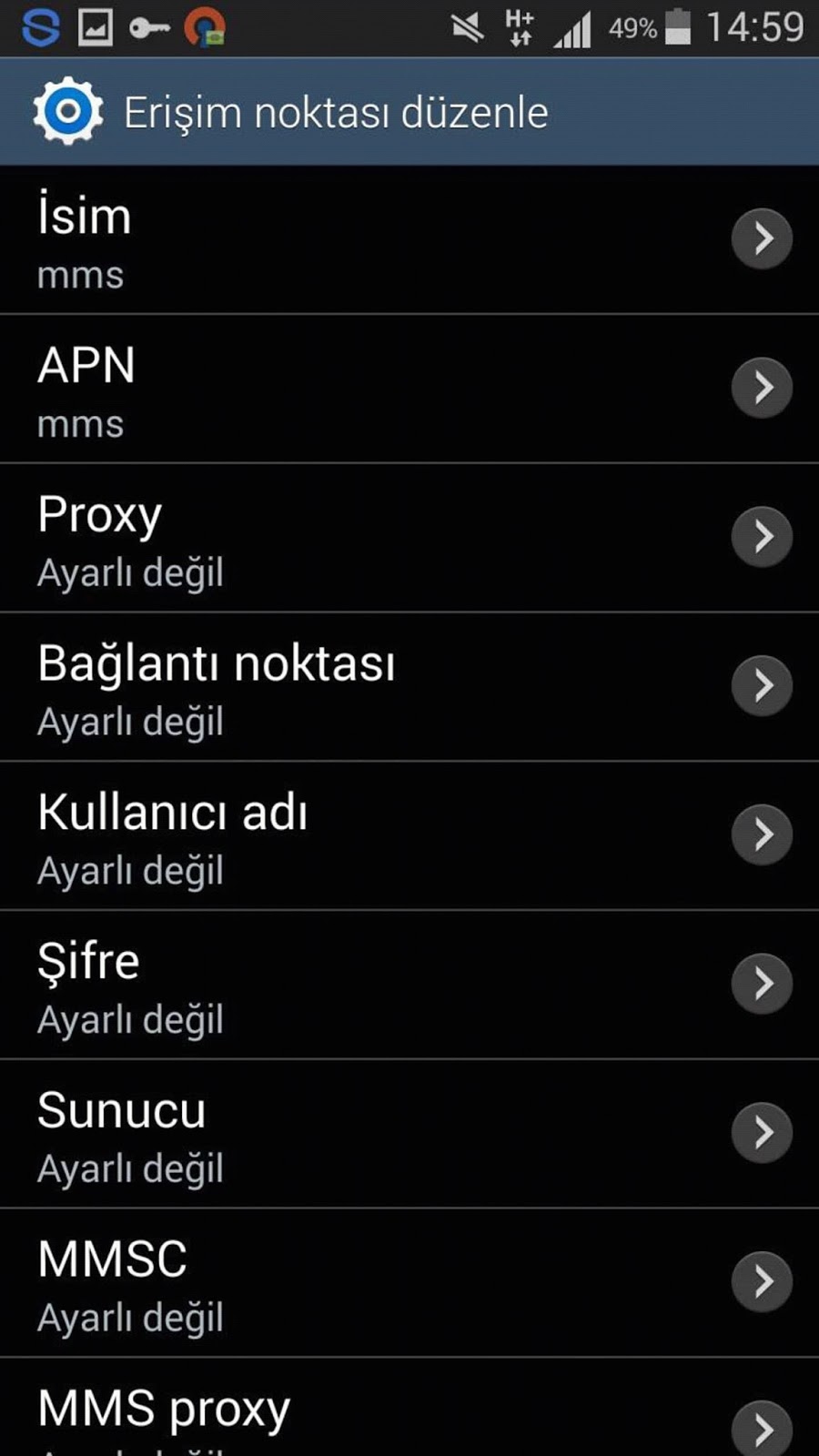819x1456 pixels.
Task: Tap the settings gear to go back
Action: [67, 112]
